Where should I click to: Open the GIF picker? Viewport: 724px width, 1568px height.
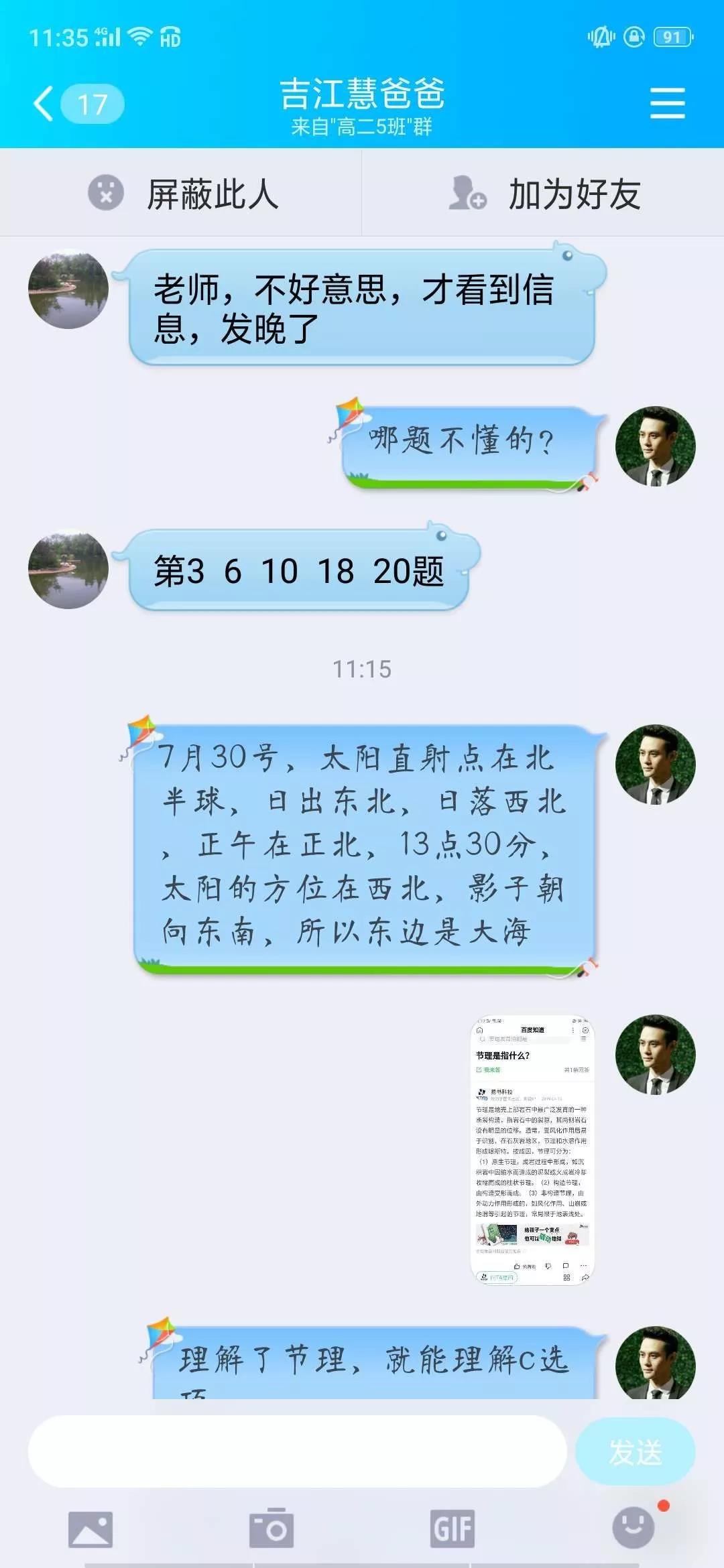pos(452,1530)
